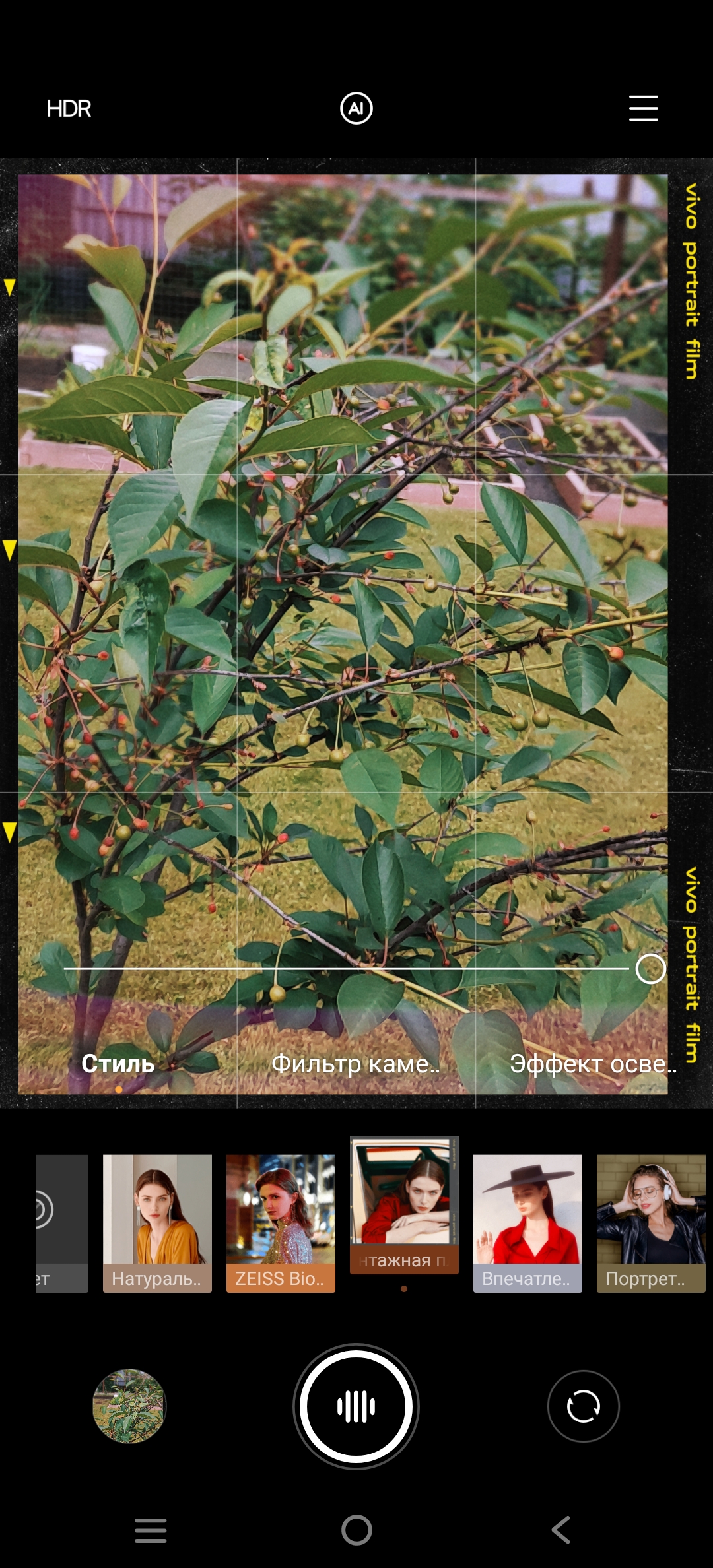Tap the selected vintage film style thumbnail
This screenshot has width=713, height=1568.
tap(404, 1205)
